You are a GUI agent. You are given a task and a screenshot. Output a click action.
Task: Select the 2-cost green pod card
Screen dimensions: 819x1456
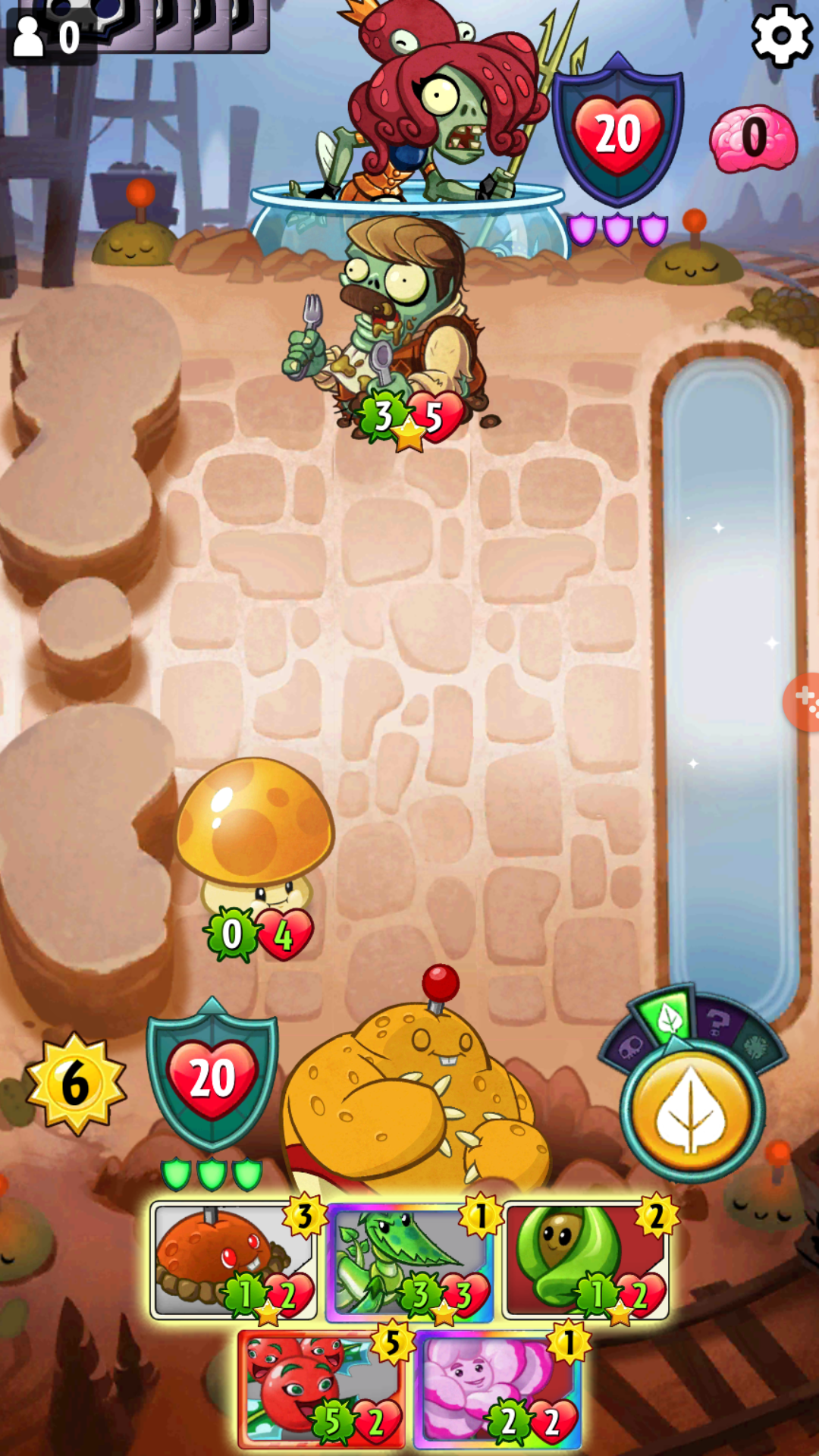coord(586,1260)
